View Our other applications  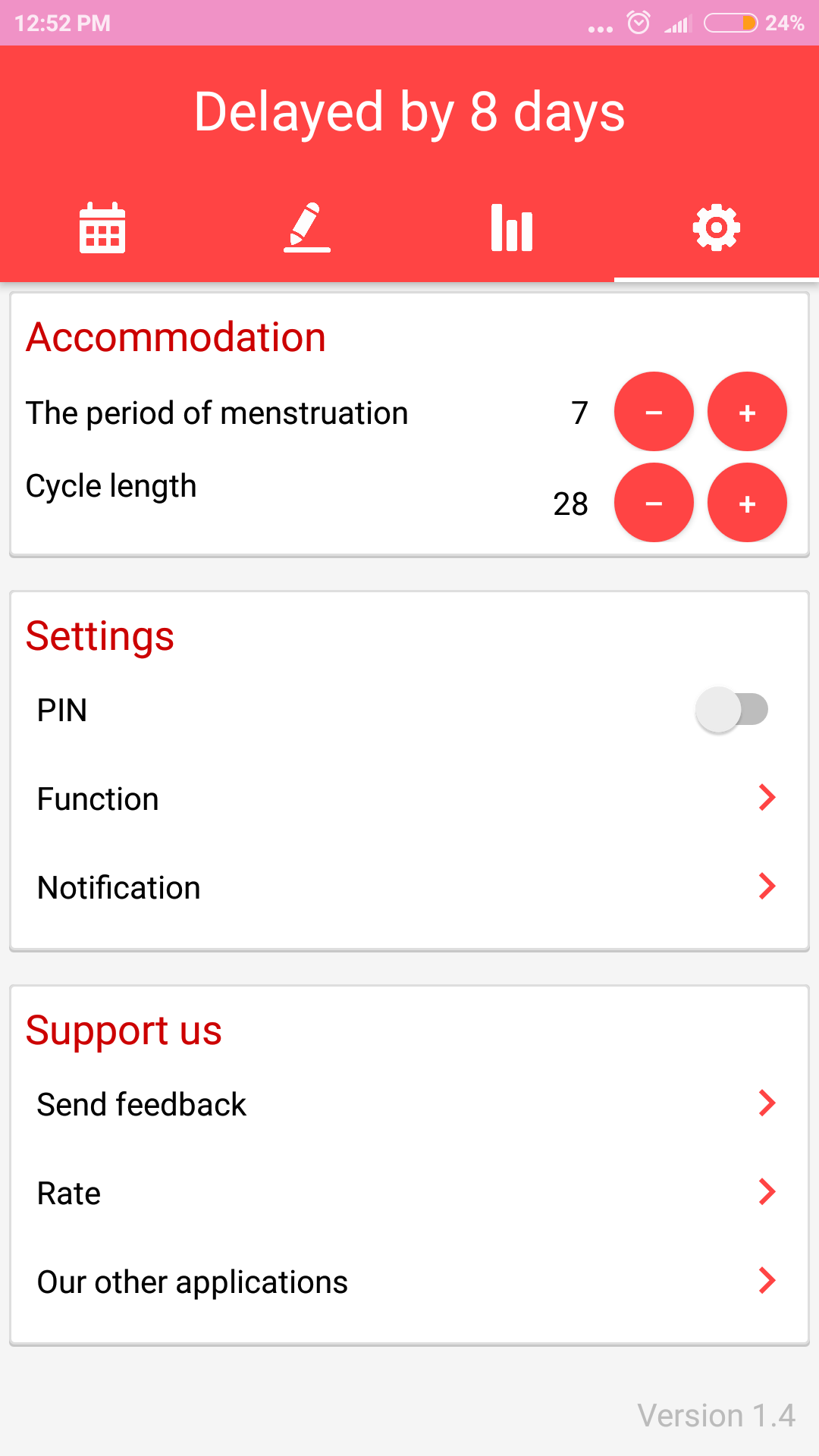(409, 1282)
